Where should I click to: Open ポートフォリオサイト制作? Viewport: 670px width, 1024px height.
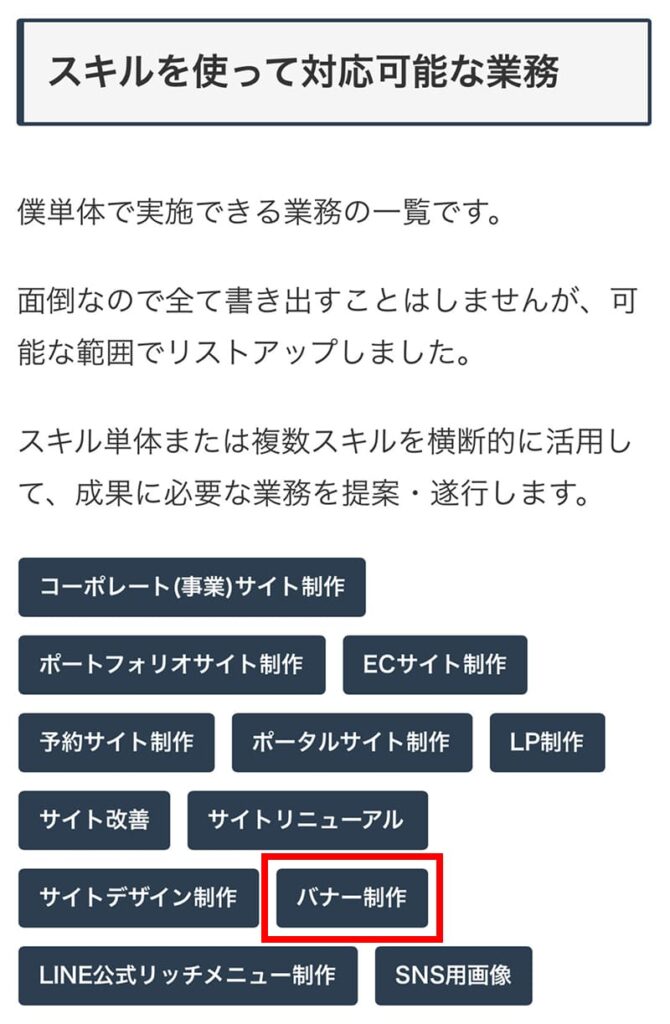click(171, 665)
